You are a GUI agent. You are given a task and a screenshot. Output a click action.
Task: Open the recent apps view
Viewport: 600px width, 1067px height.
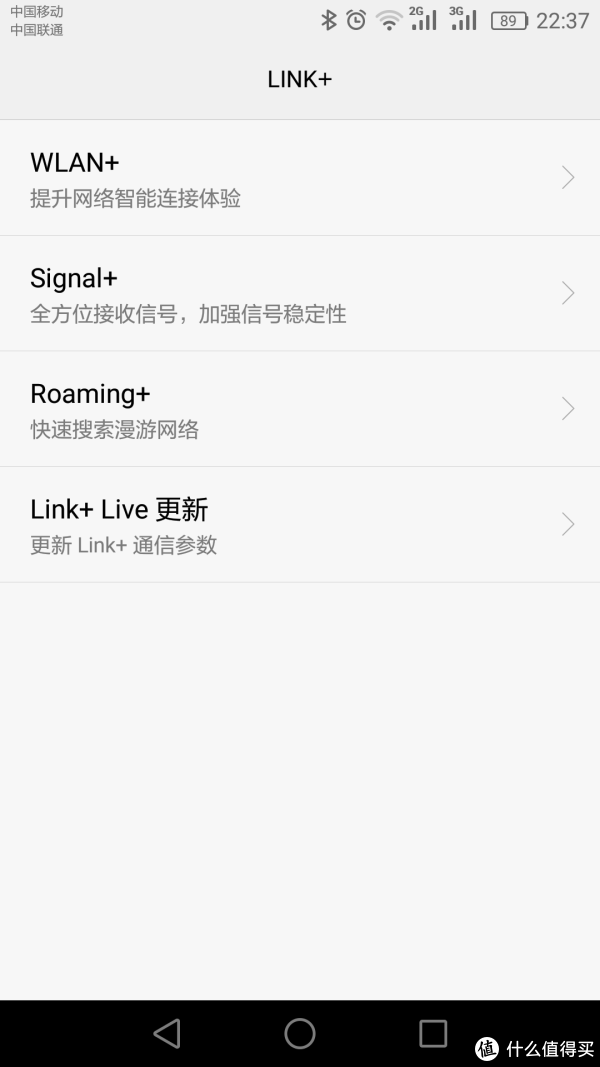[x=433, y=1033]
